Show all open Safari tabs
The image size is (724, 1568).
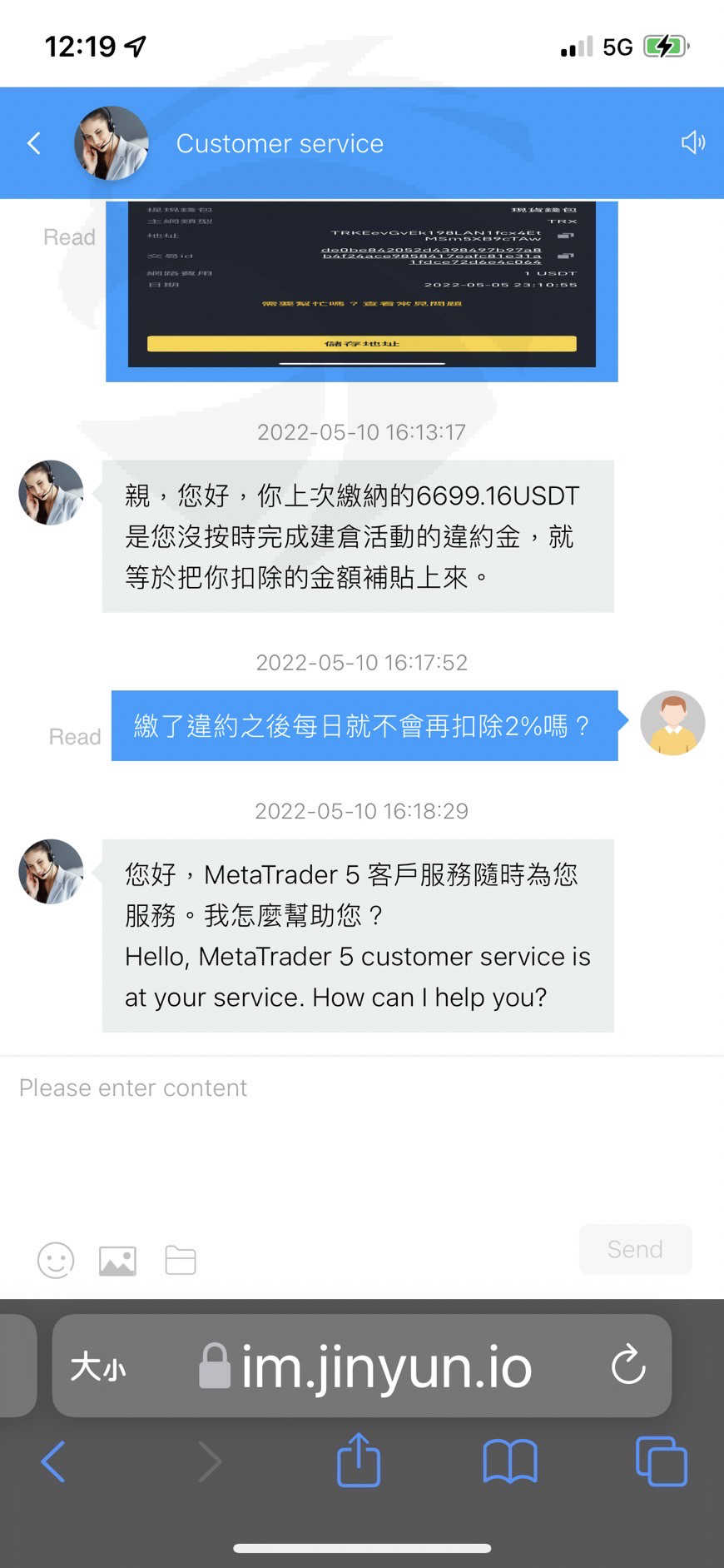pos(661,1461)
